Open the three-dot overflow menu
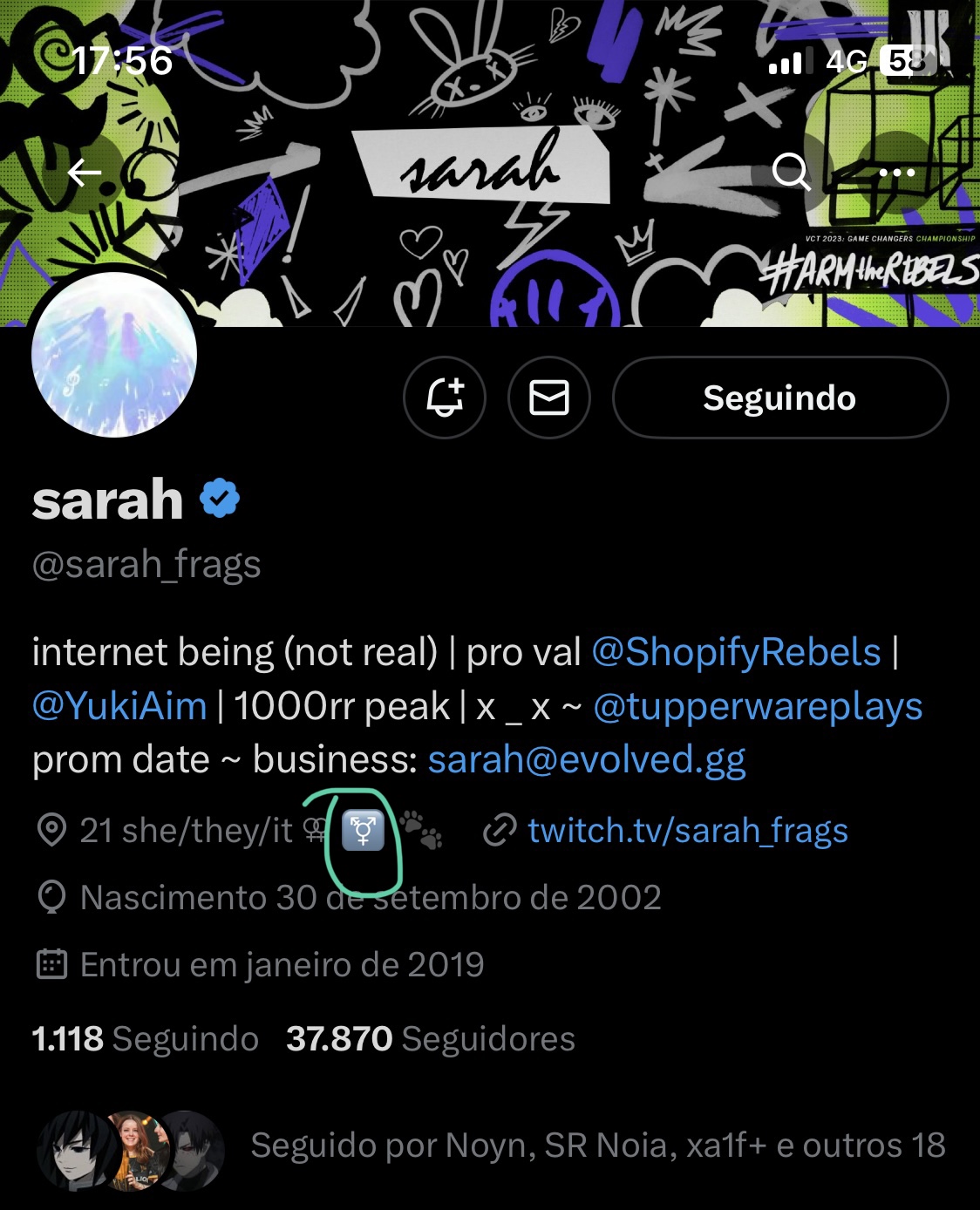Image resolution: width=980 pixels, height=1210 pixels. coord(896,173)
